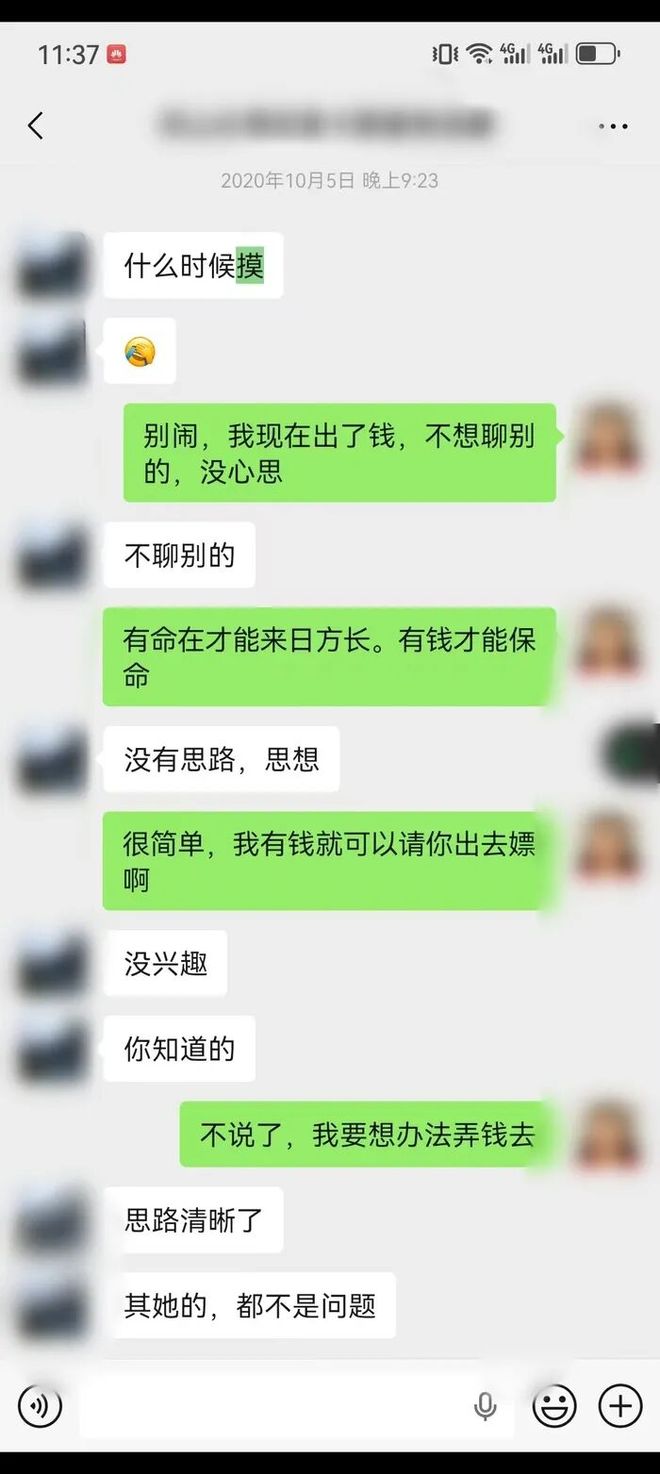Viewport: 660px width, 1474px height.
Task: Open sender's avatar next to 什么时候摸
Action: click(53, 265)
